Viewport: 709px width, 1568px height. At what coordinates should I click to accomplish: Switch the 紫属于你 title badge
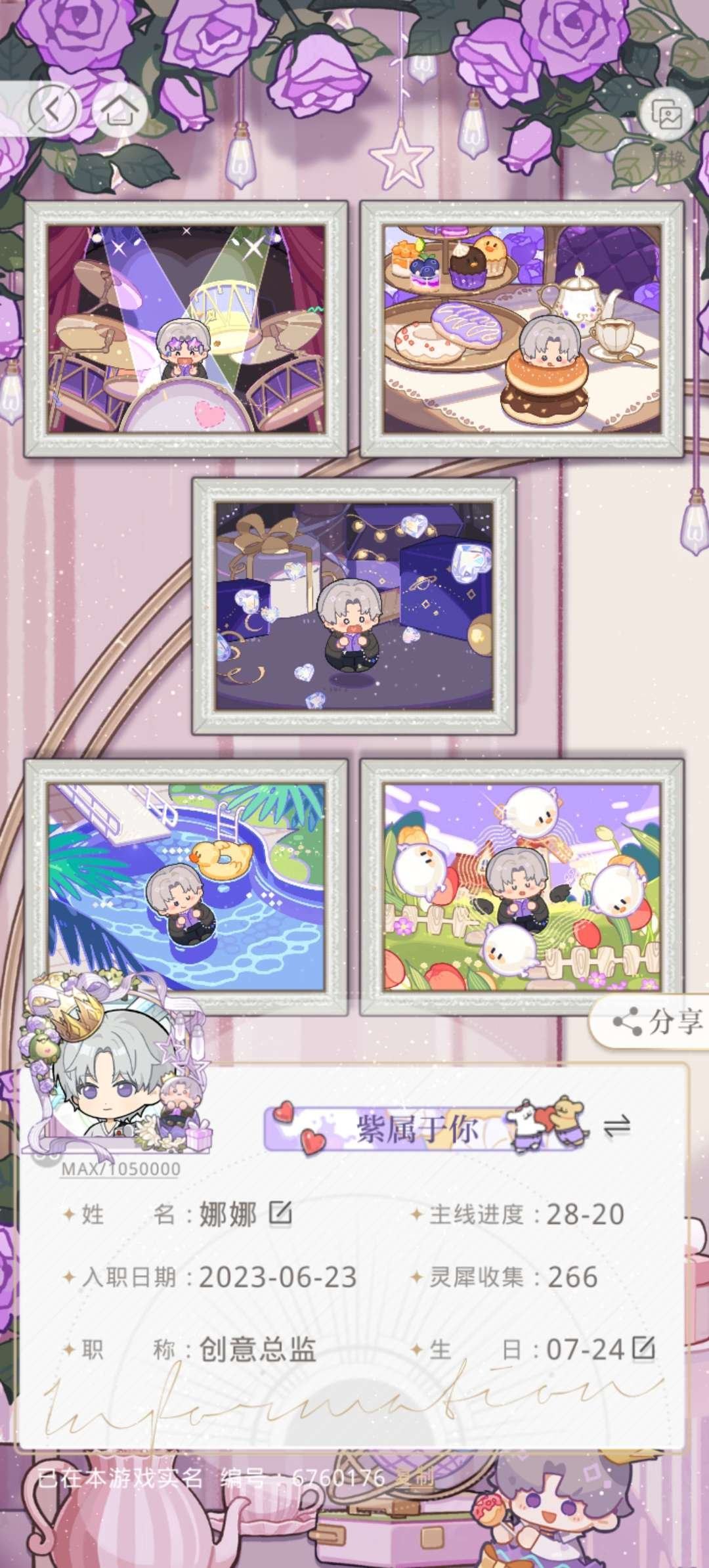pyautogui.click(x=616, y=1126)
